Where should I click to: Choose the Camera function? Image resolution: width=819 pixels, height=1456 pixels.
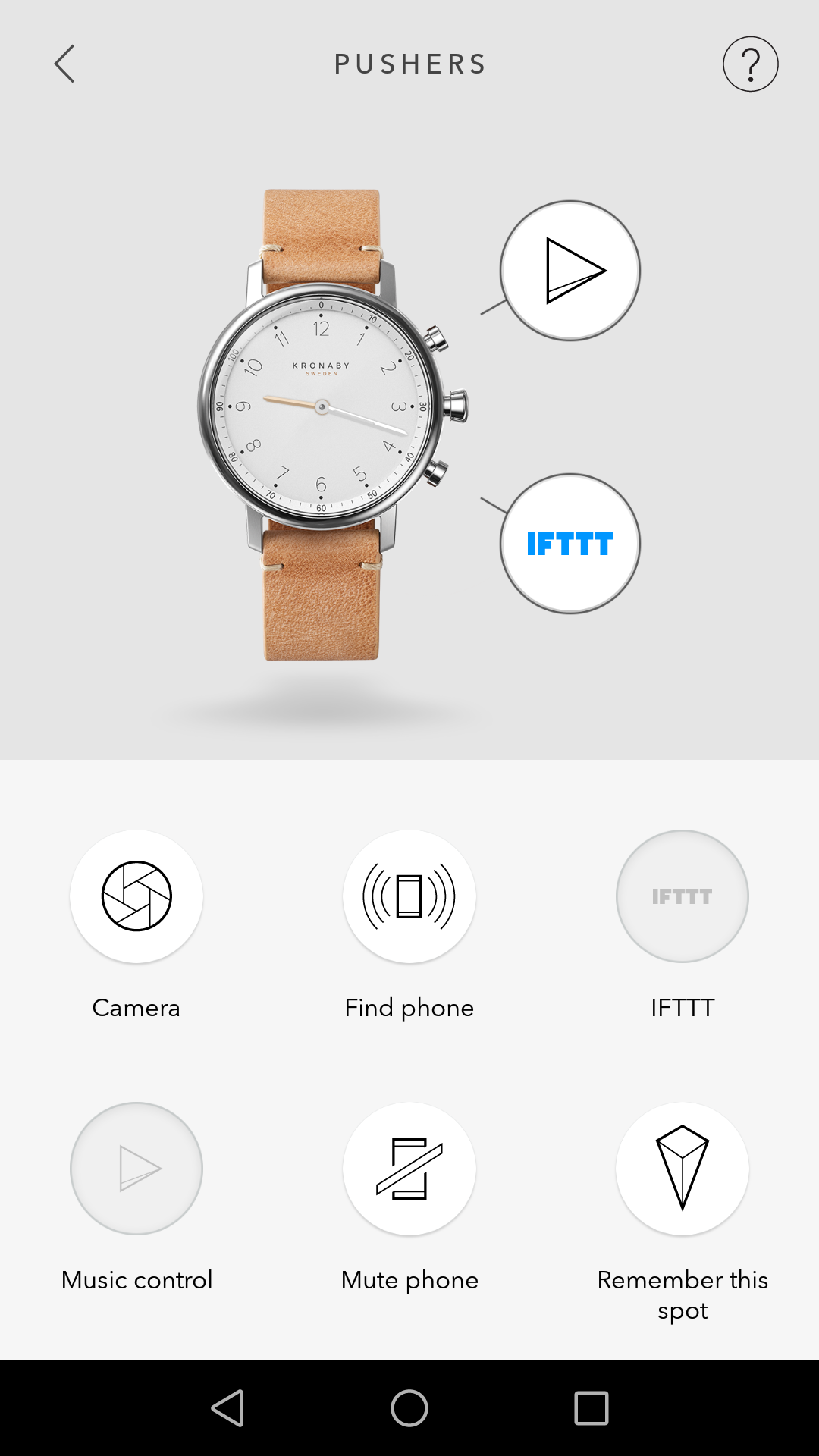[136, 896]
